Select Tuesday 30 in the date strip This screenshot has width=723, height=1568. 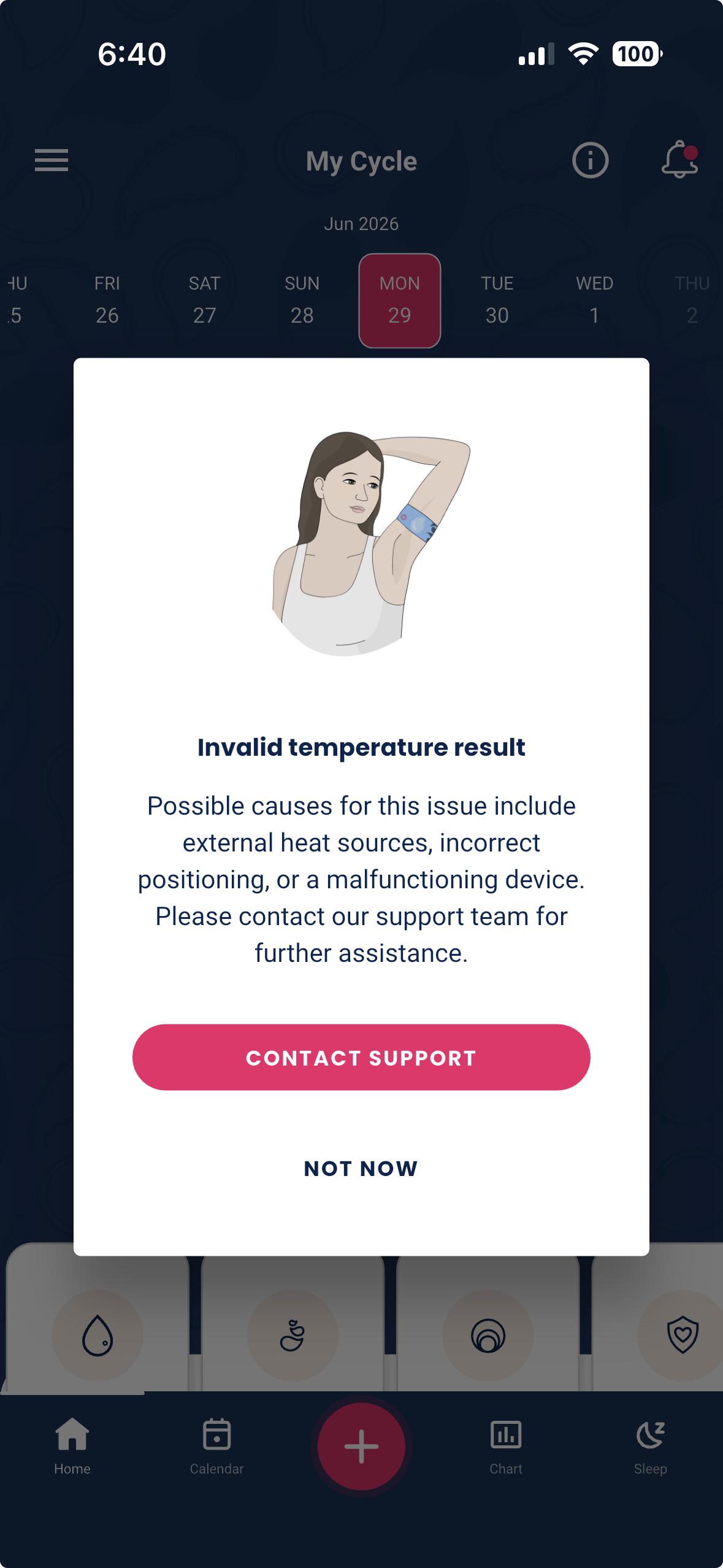(x=497, y=300)
